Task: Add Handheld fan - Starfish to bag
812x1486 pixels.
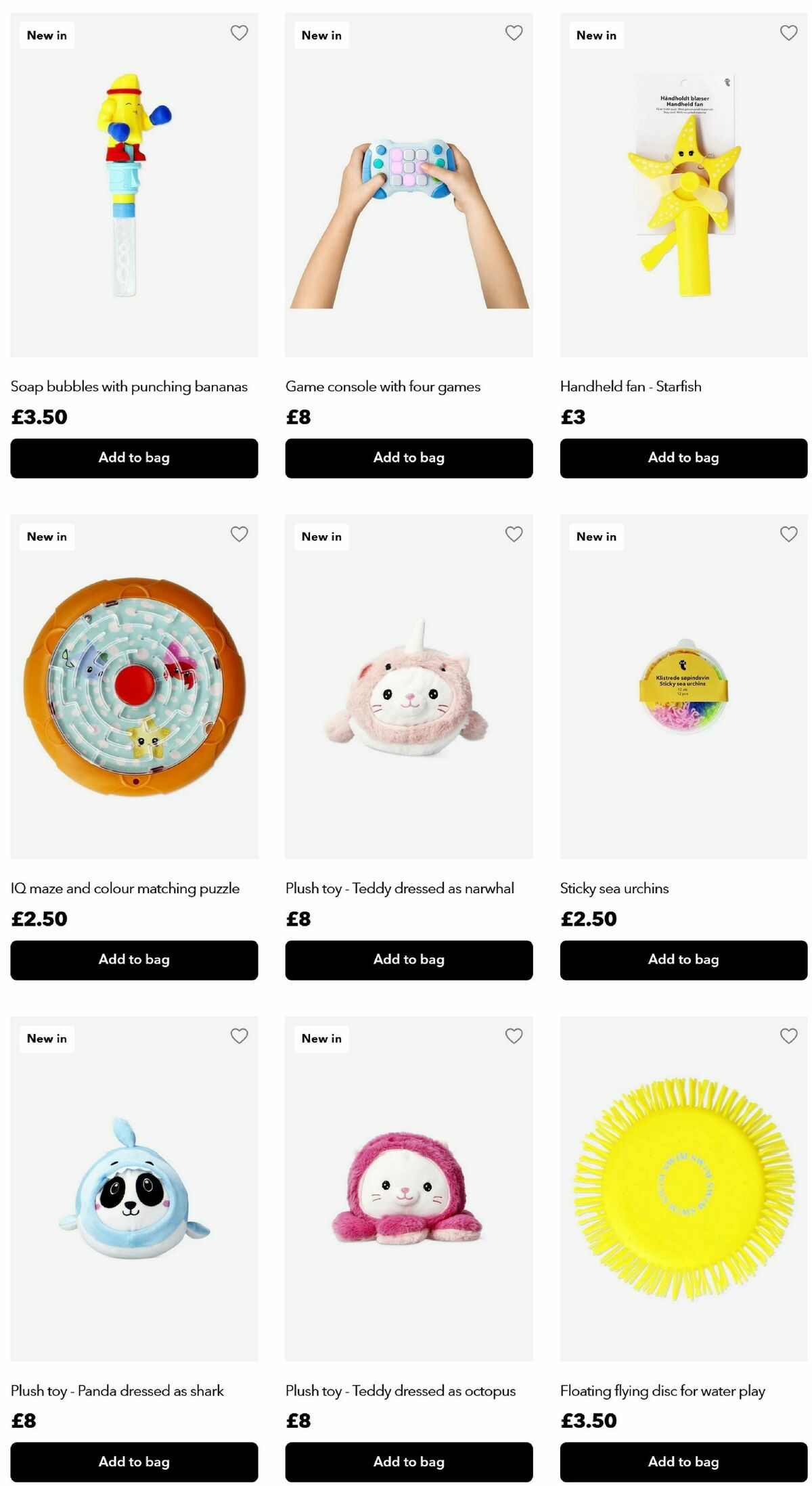Action: pyautogui.click(x=683, y=458)
